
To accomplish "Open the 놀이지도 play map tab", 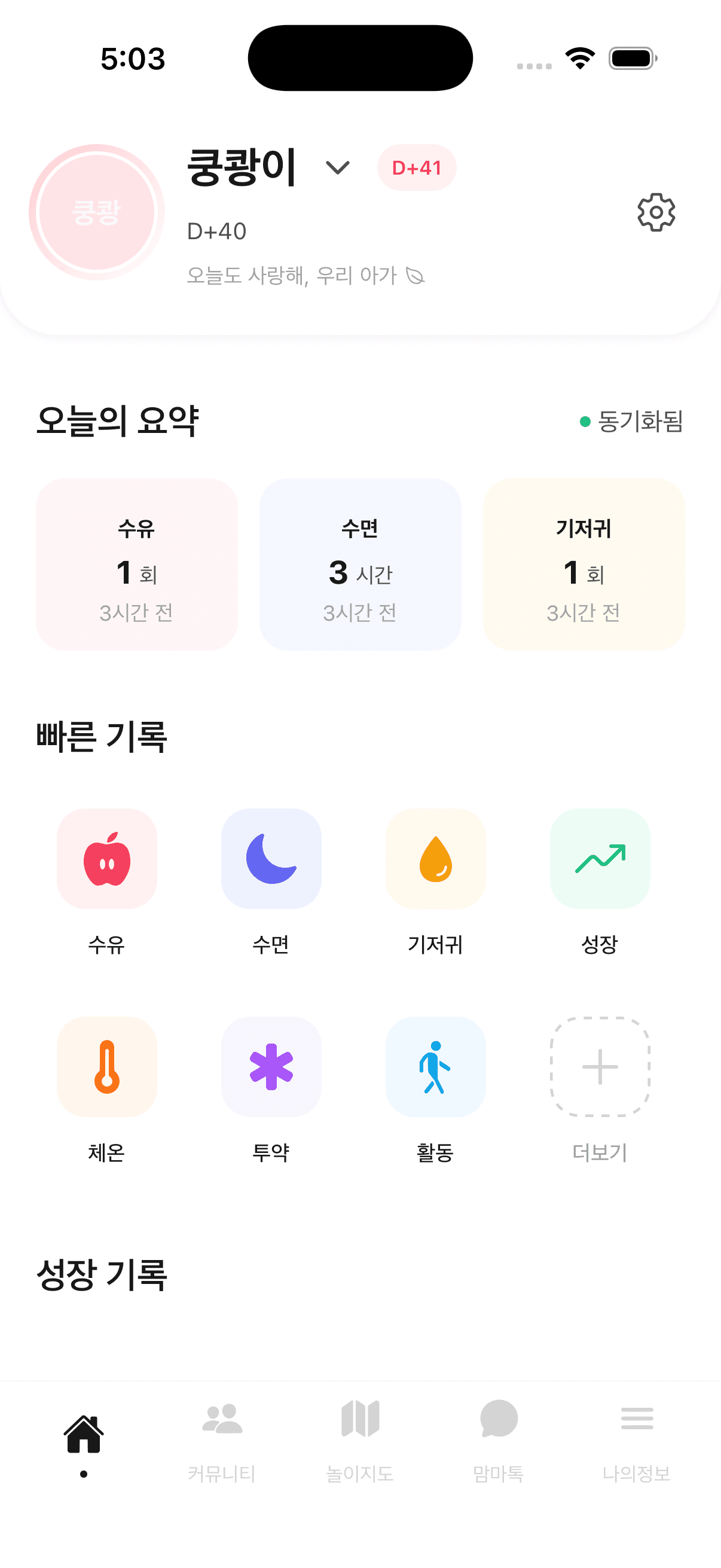I will [x=360, y=1436].
